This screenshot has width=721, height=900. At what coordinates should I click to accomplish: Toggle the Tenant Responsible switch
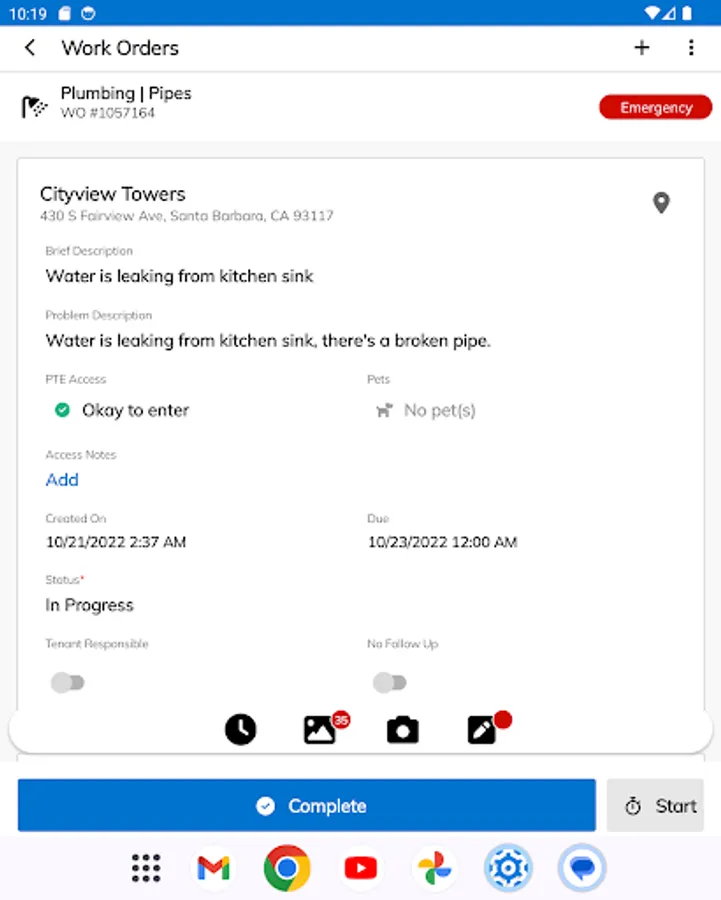coord(68,682)
